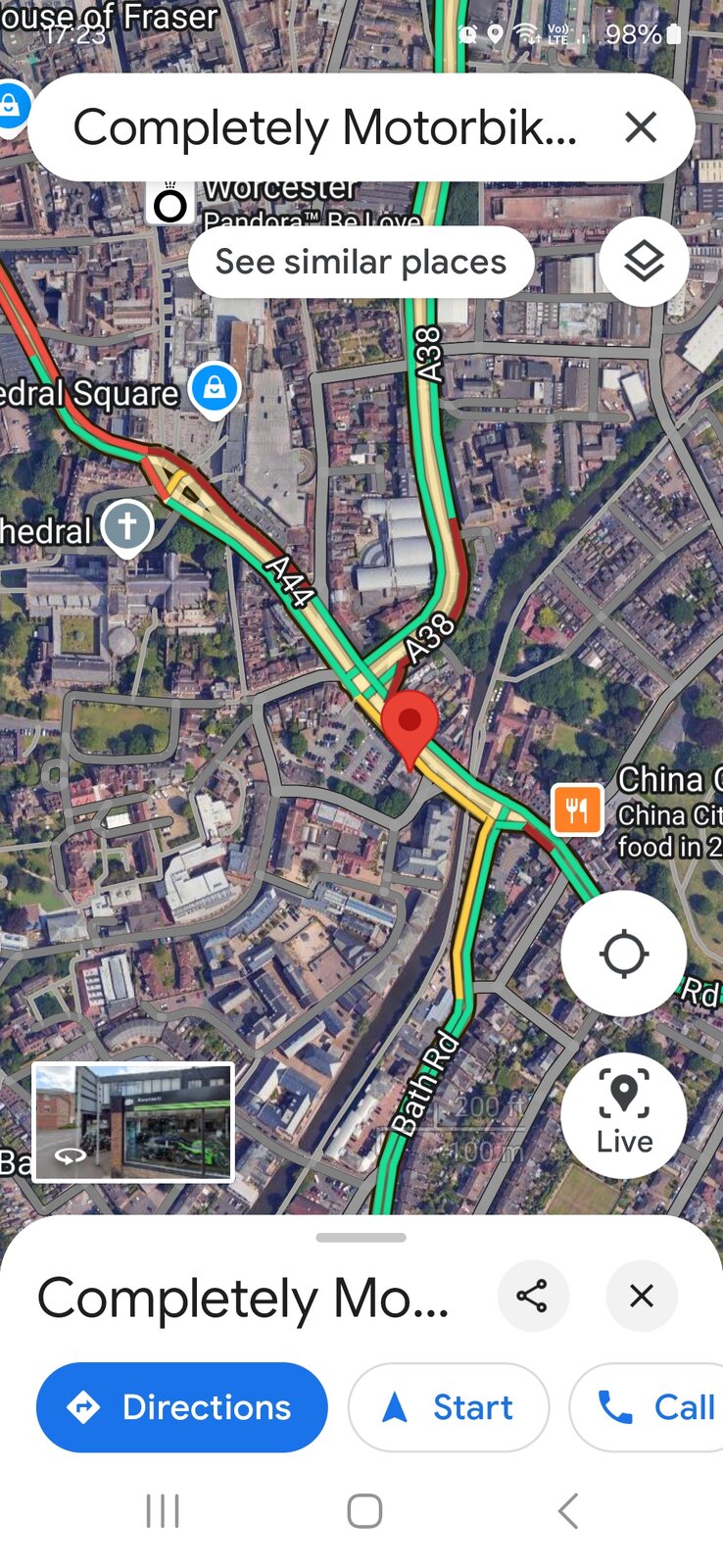The image size is (723, 1568).
Task: Go back with system navigation
Action: click(567, 1511)
